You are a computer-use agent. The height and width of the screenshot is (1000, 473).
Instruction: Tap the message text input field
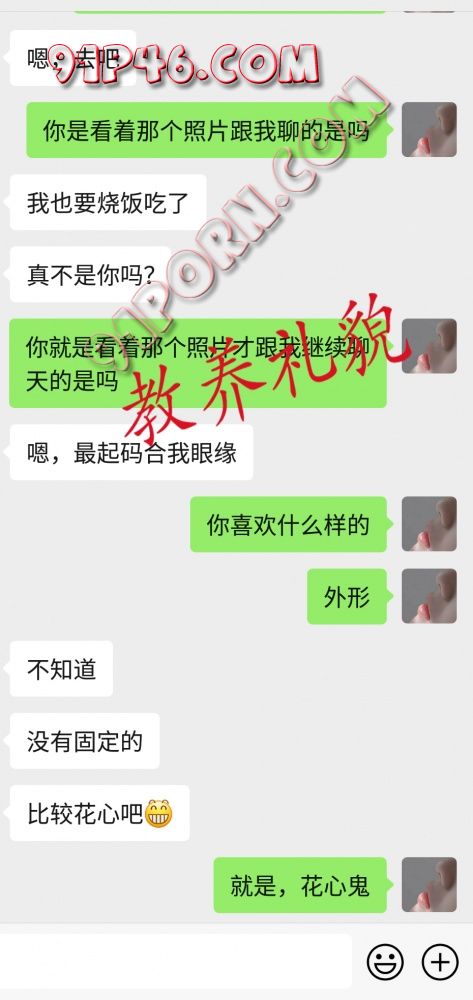pyautogui.click(x=175, y=961)
